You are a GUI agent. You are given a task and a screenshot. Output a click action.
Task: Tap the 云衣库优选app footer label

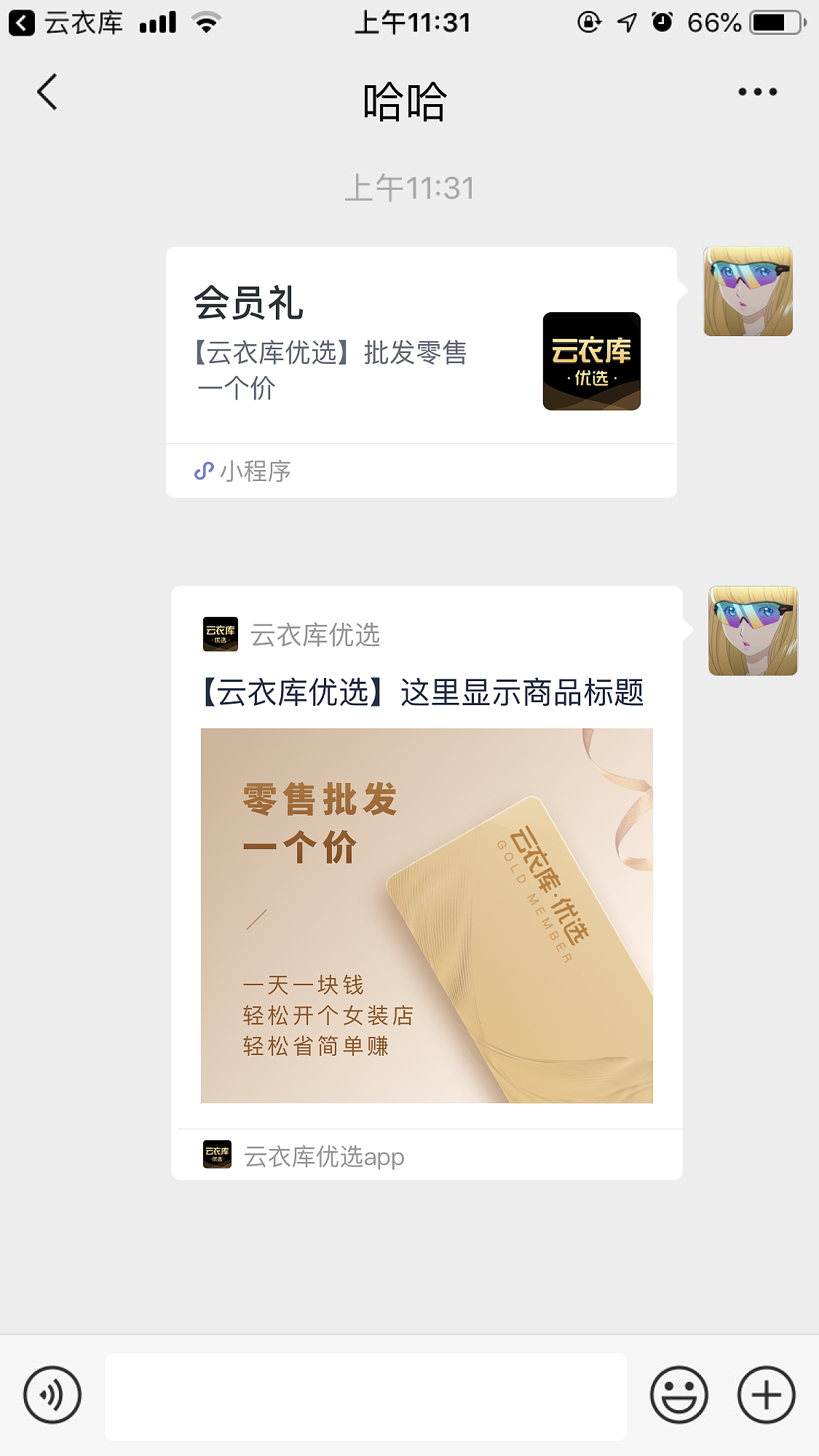pyautogui.click(x=324, y=1156)
